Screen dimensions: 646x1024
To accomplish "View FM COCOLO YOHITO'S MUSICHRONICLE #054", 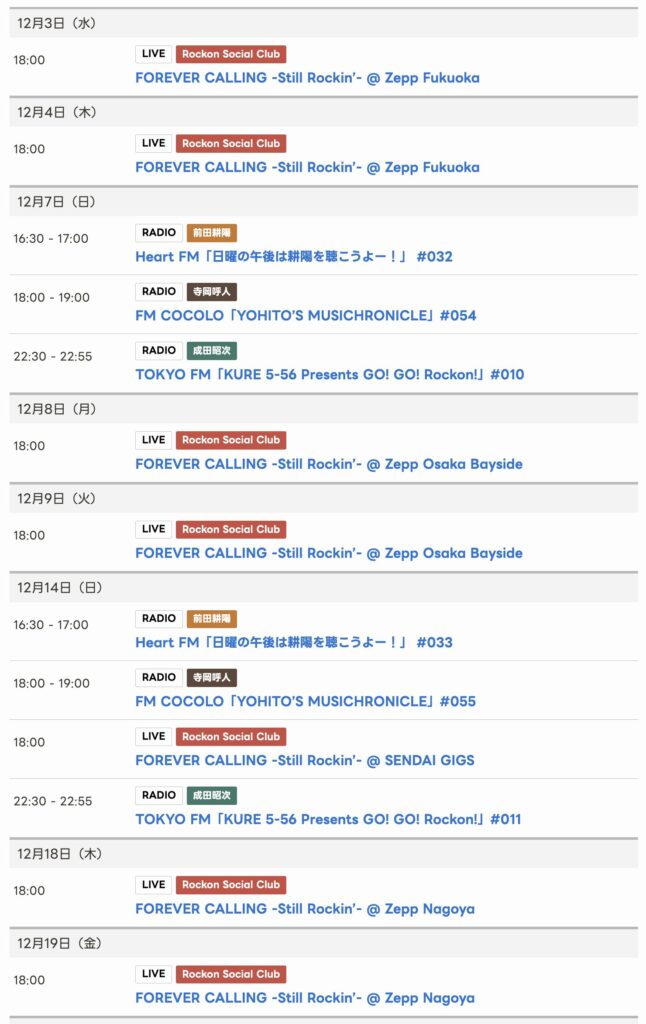I will coord(305,315).
